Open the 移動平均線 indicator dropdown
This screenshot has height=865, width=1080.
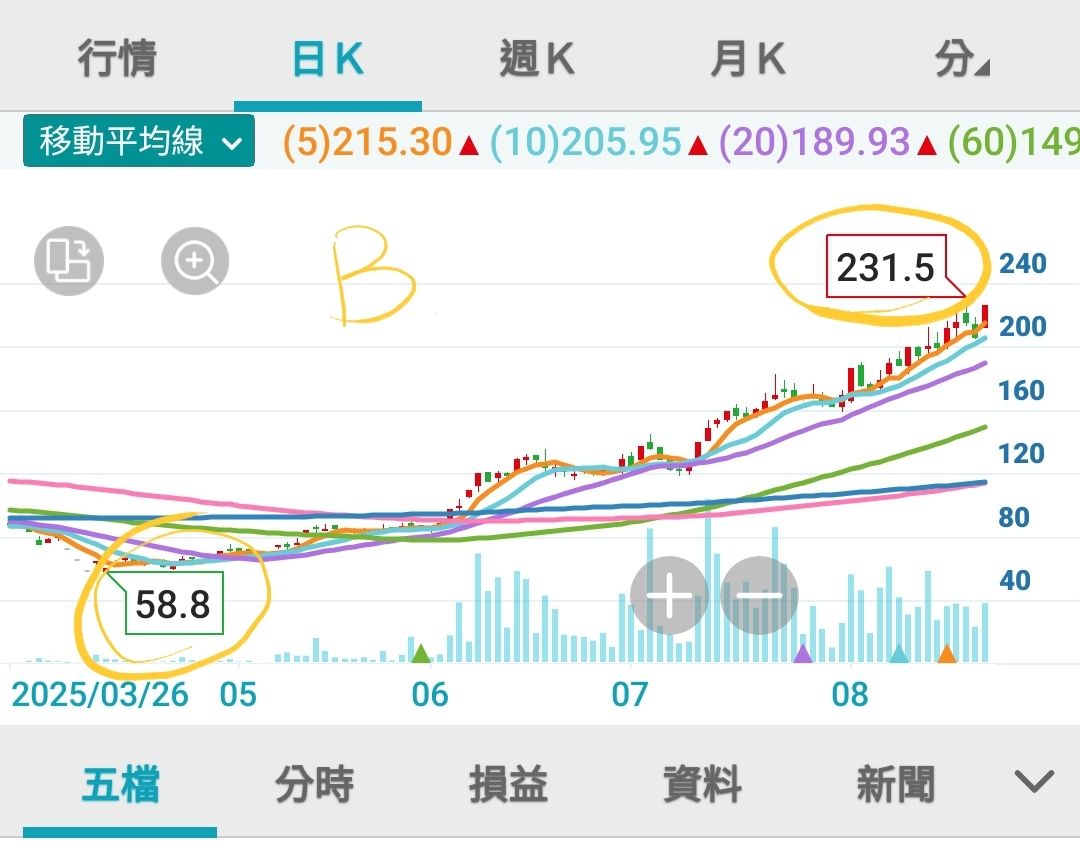(139, 142)
